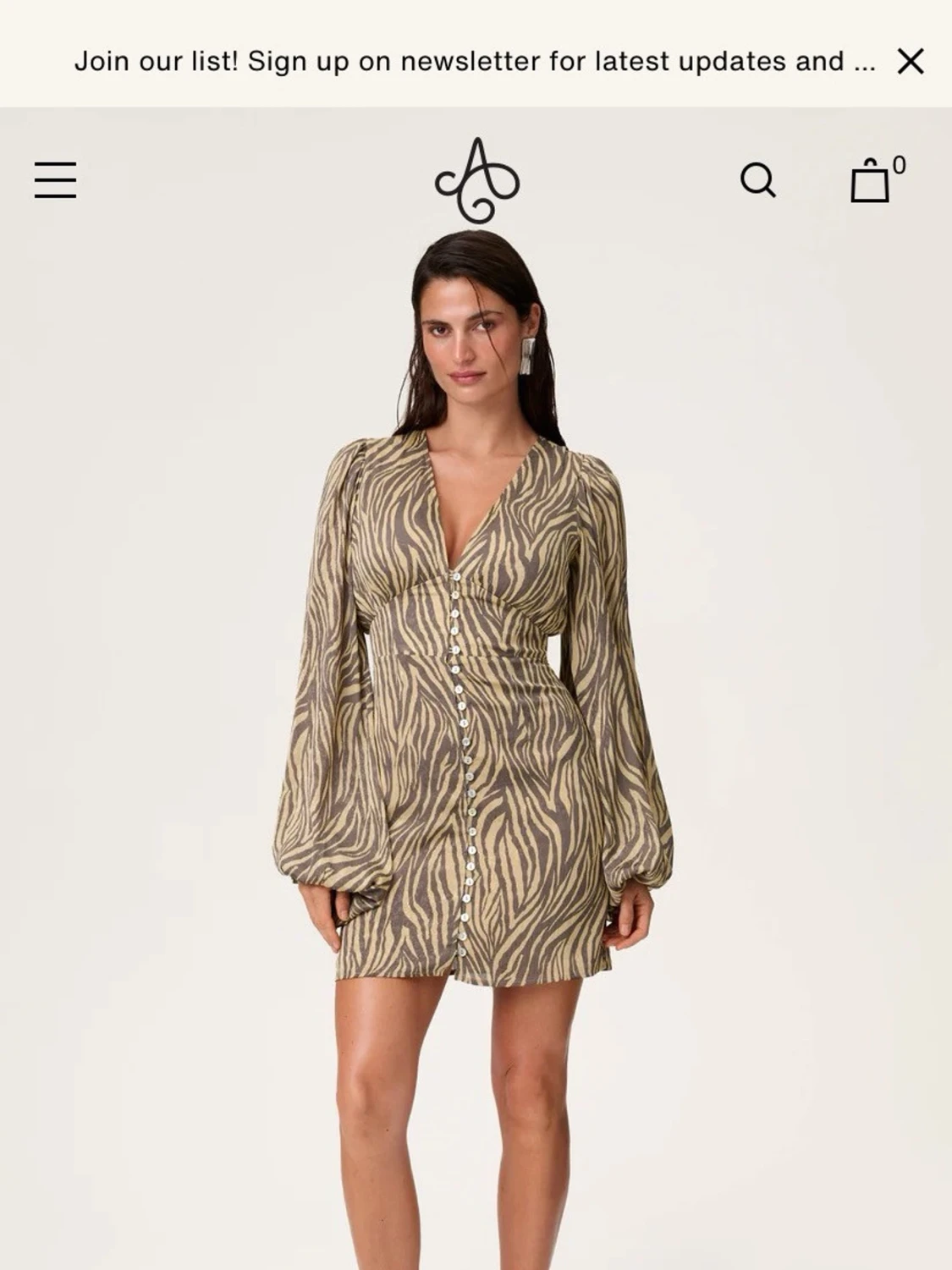Tap the newsletter sign-up banner text
The height and width of the screenshot is (1270, 952).
tap(474, 61)
